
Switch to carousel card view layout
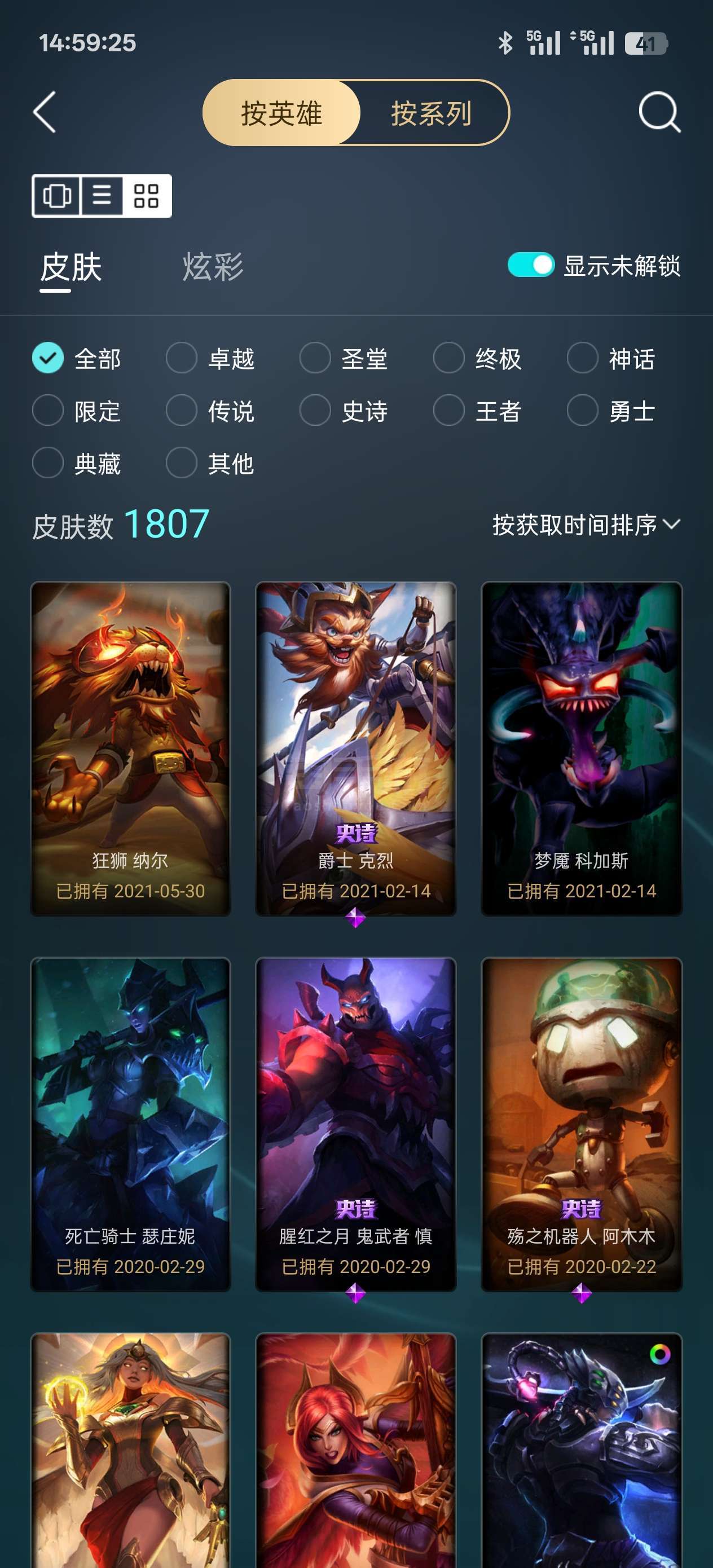click(x=56, y=196)
